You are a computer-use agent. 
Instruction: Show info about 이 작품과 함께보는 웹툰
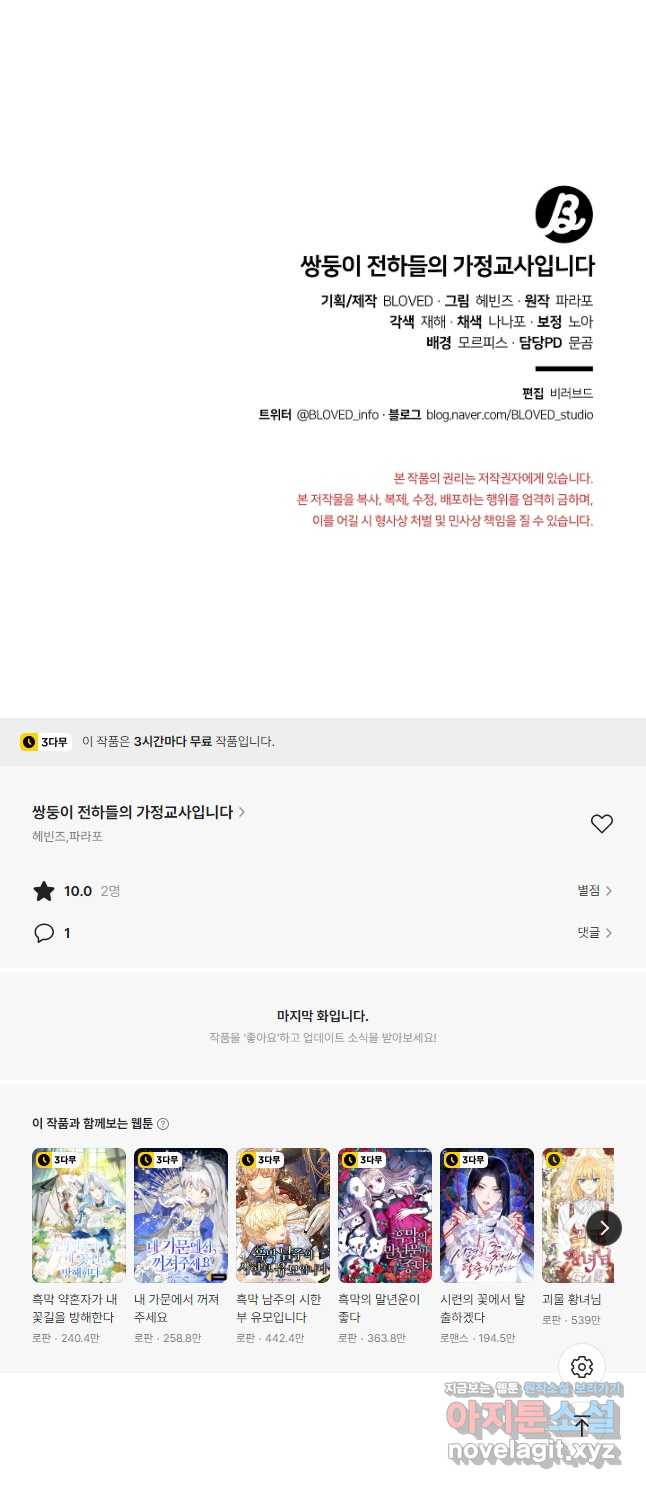pos(163,1124)
